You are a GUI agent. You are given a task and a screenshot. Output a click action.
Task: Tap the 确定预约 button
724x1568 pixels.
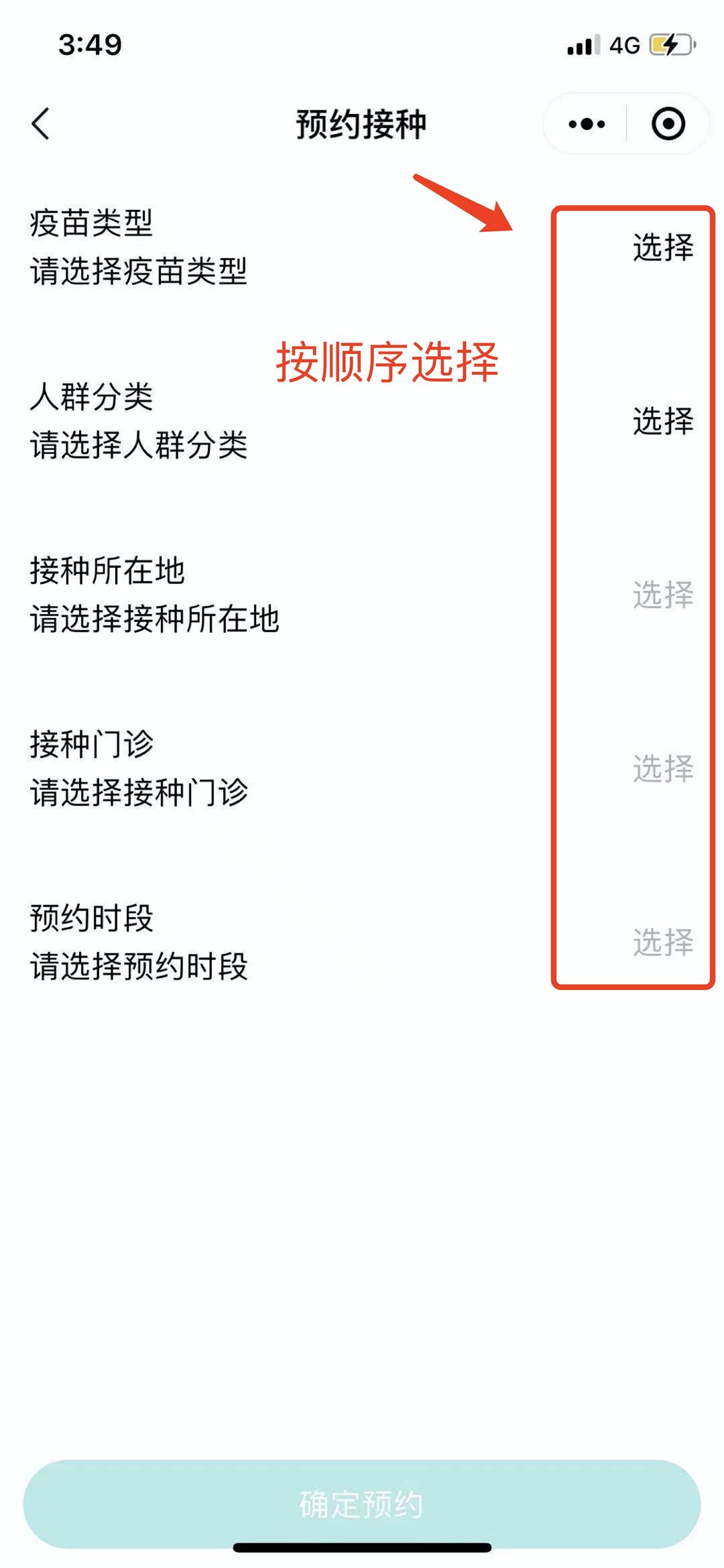pos(362,1504)
